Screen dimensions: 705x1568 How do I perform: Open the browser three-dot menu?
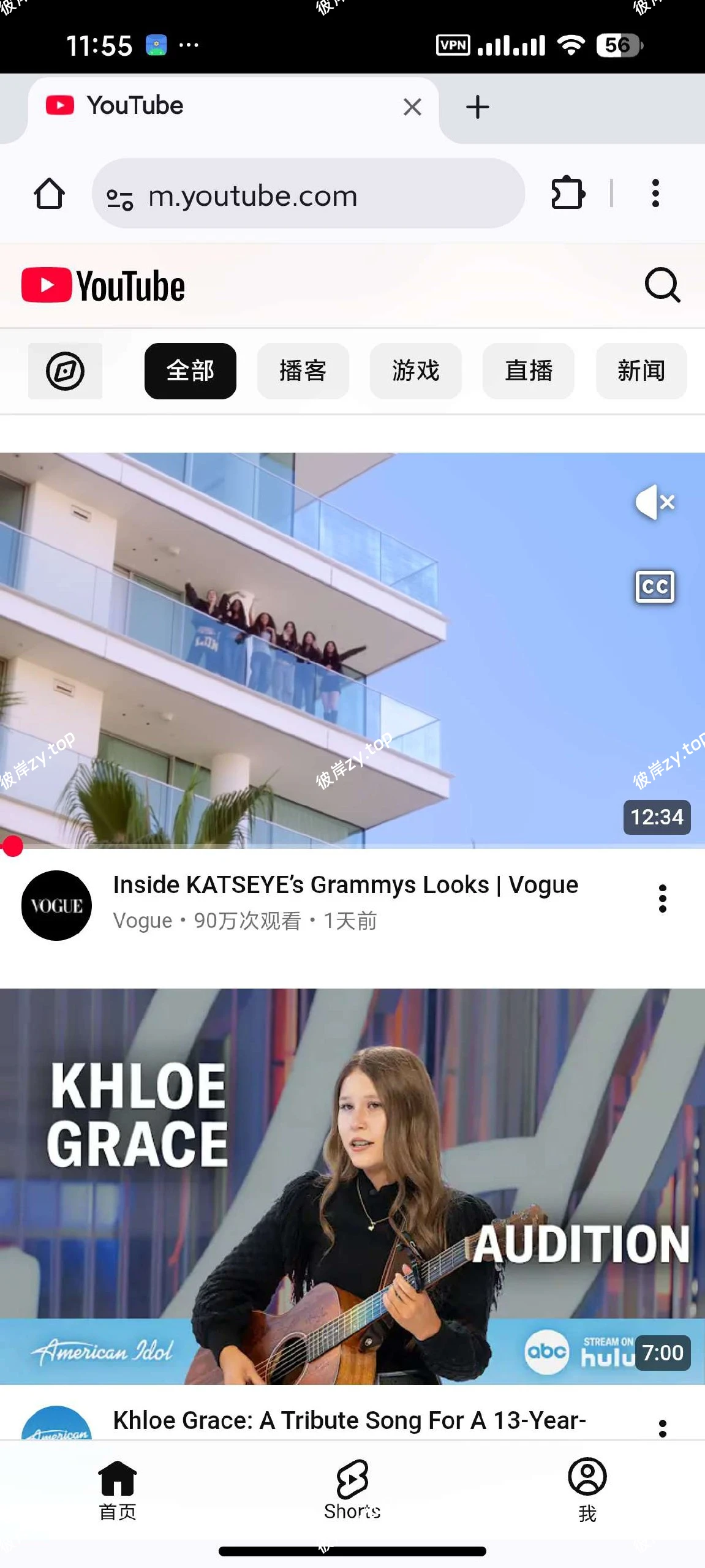pos(655,194)
